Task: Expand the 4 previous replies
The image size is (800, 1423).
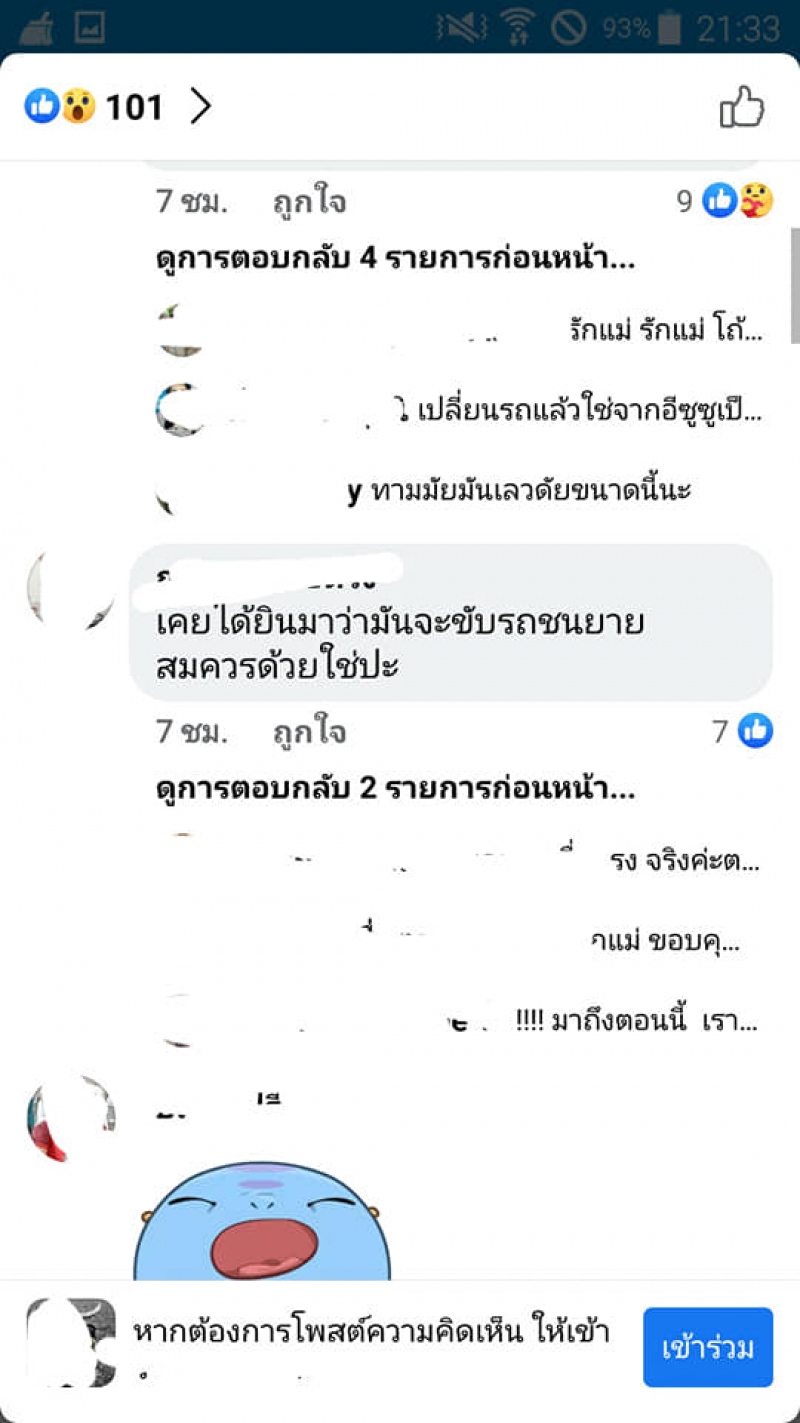Action: [396, 261]
